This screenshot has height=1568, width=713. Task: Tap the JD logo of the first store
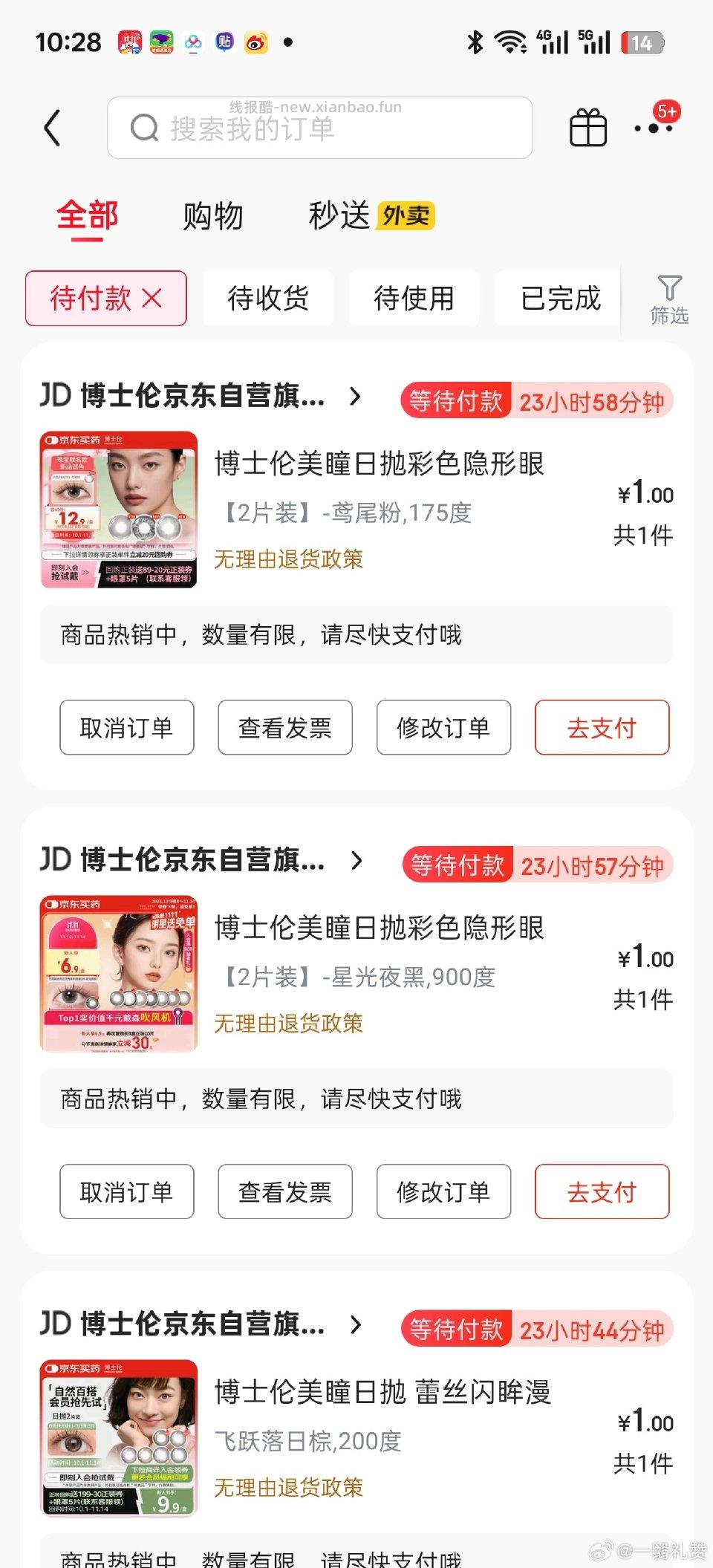point(55,397)
